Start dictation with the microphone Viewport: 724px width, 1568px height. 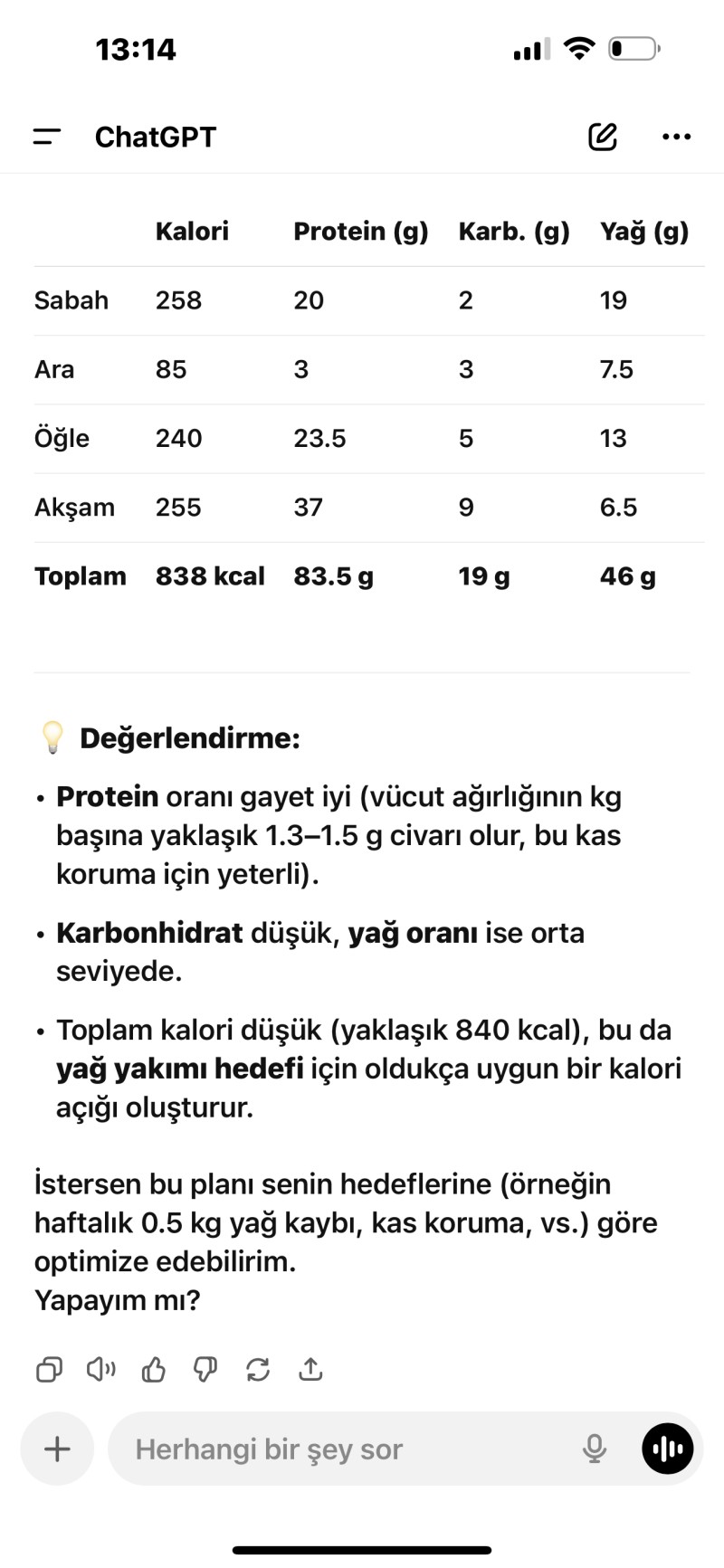click(595, 1449)
